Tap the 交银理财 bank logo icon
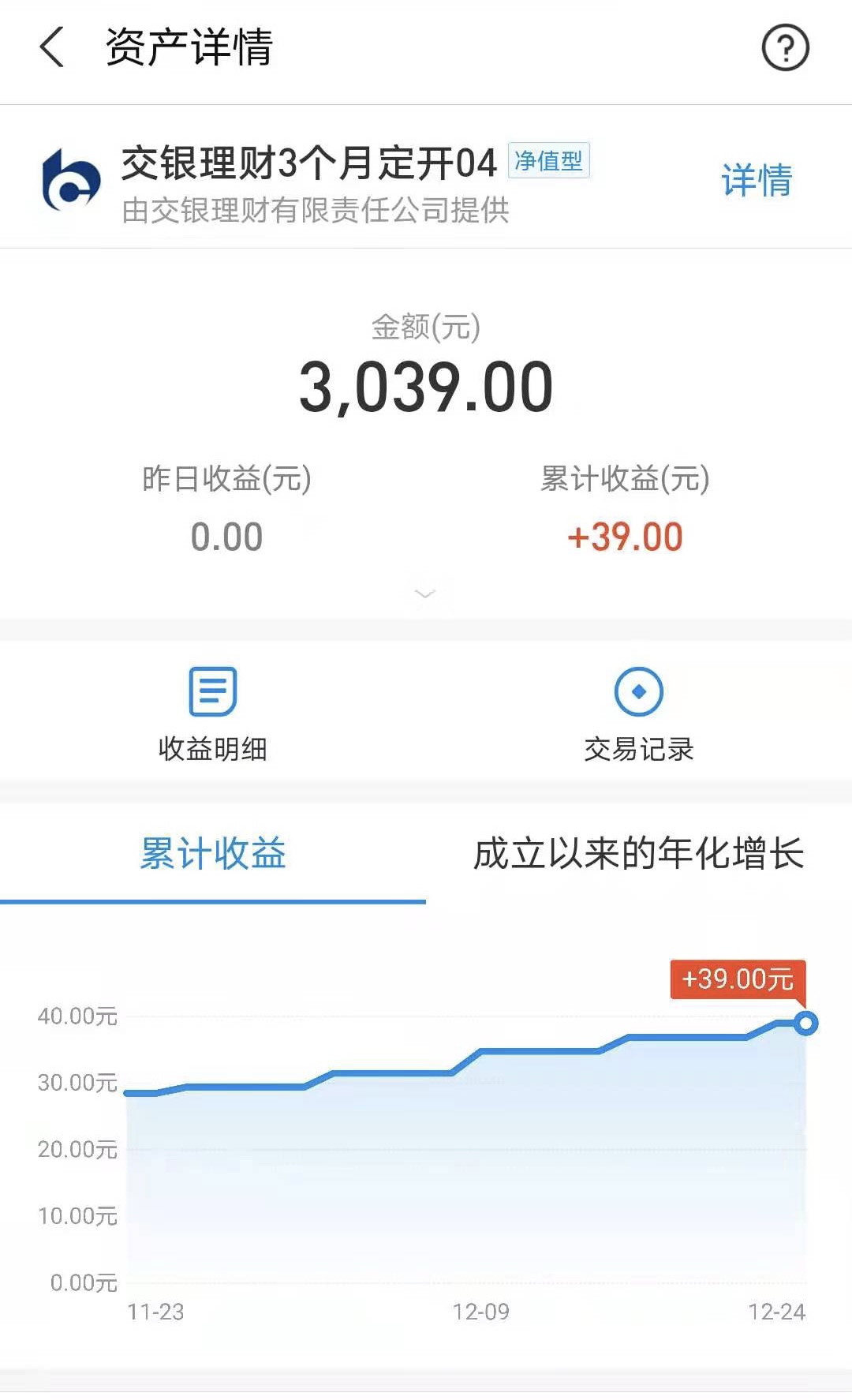Screen dimensions: 852x1400 click(x=71, y=178)
